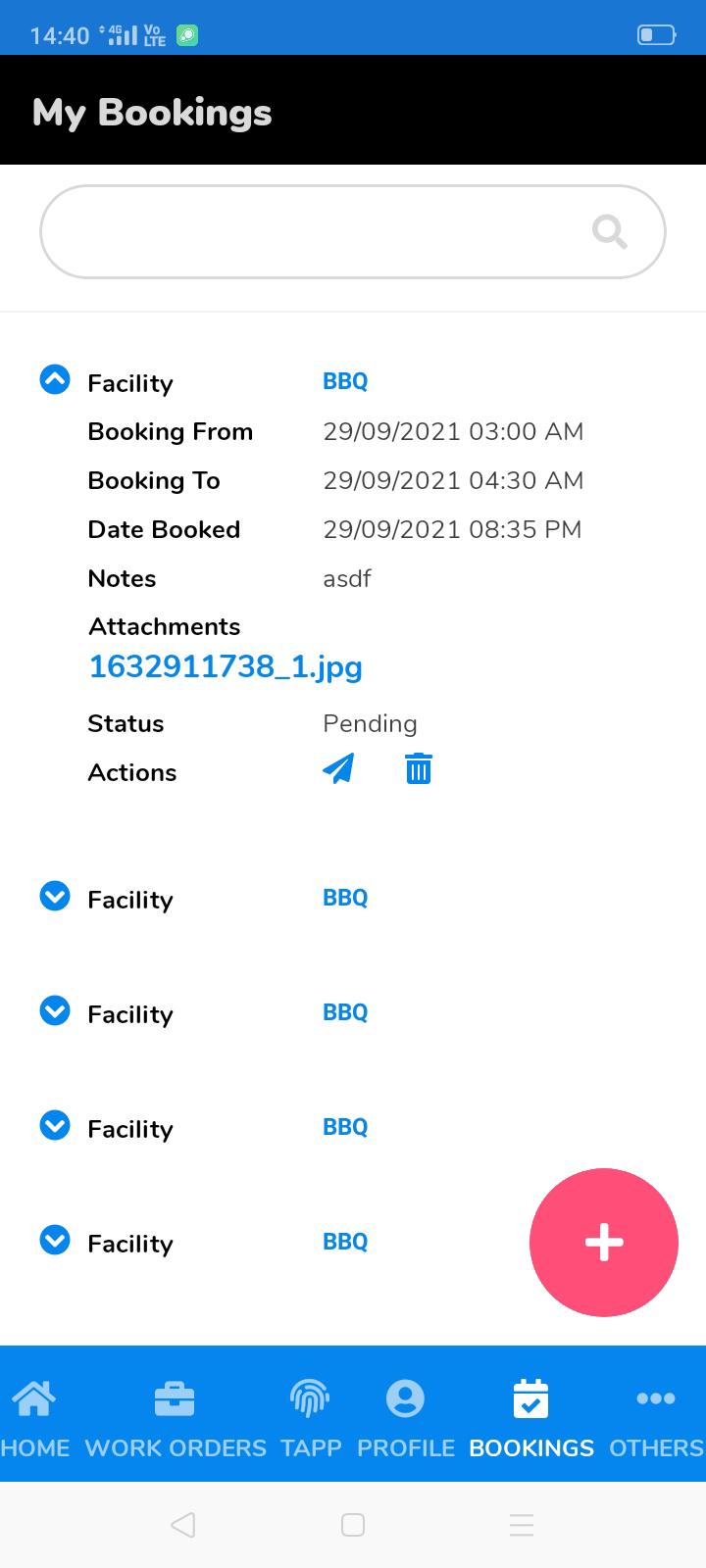This screenshot has width=706, height=1568.
Task: Go to the TAPP tab
Action: [311, 1415]
